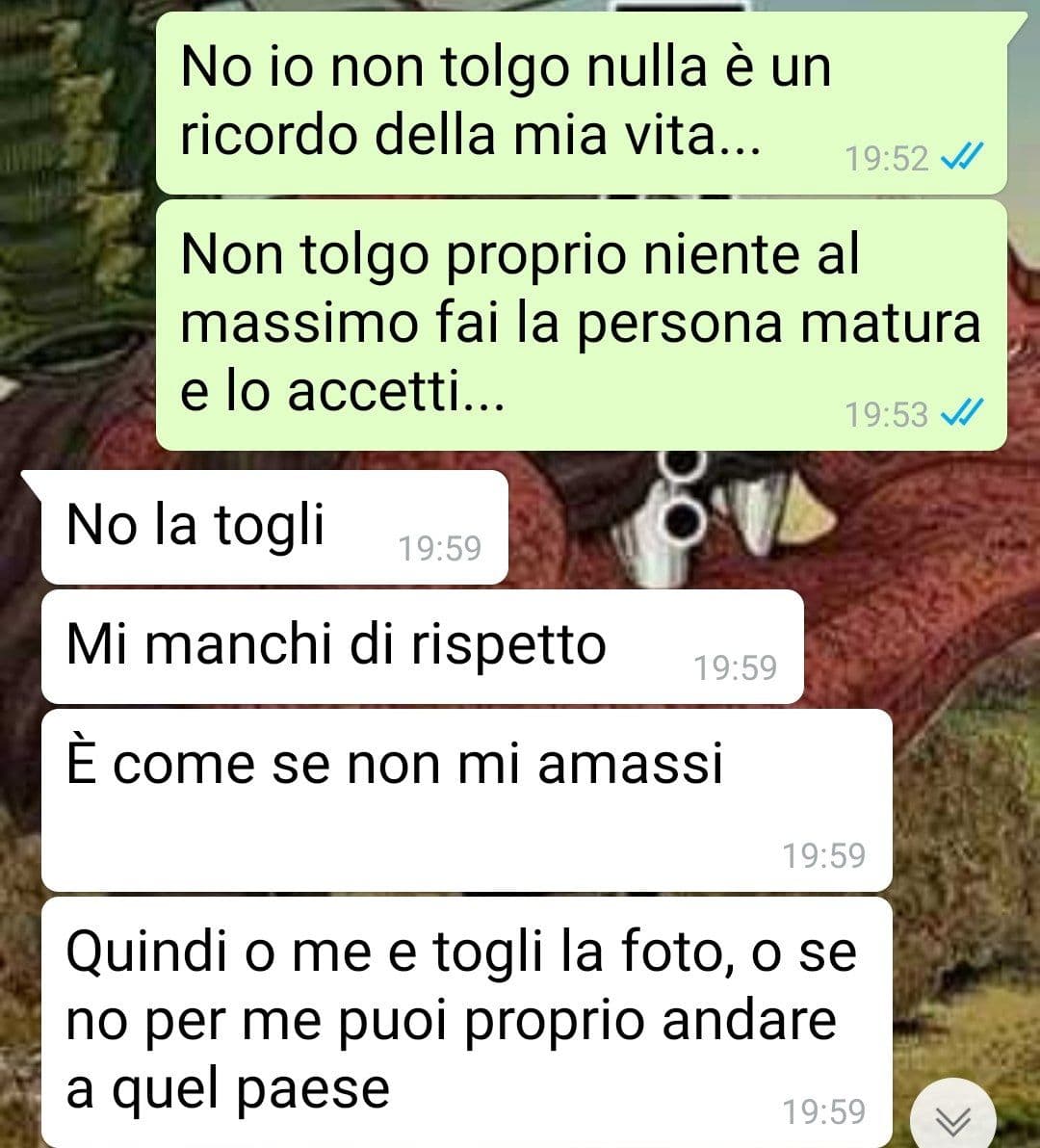Jump to the latest messages with the down arrow
The height and width of the screenshot is (1148, 1040).
952,1118
